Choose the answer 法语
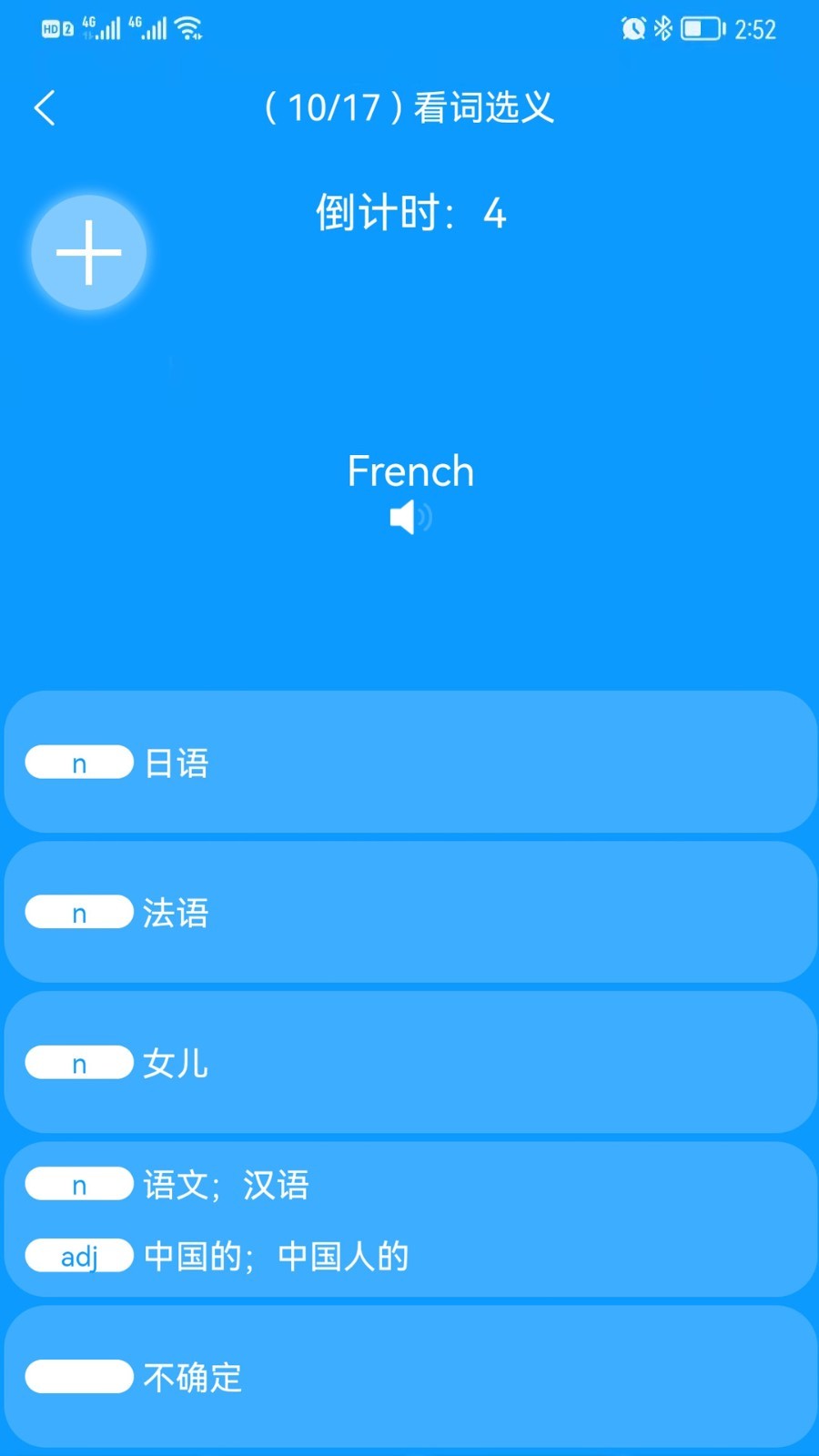This screenshot has height=1456, width=819. tap(409, 912)
